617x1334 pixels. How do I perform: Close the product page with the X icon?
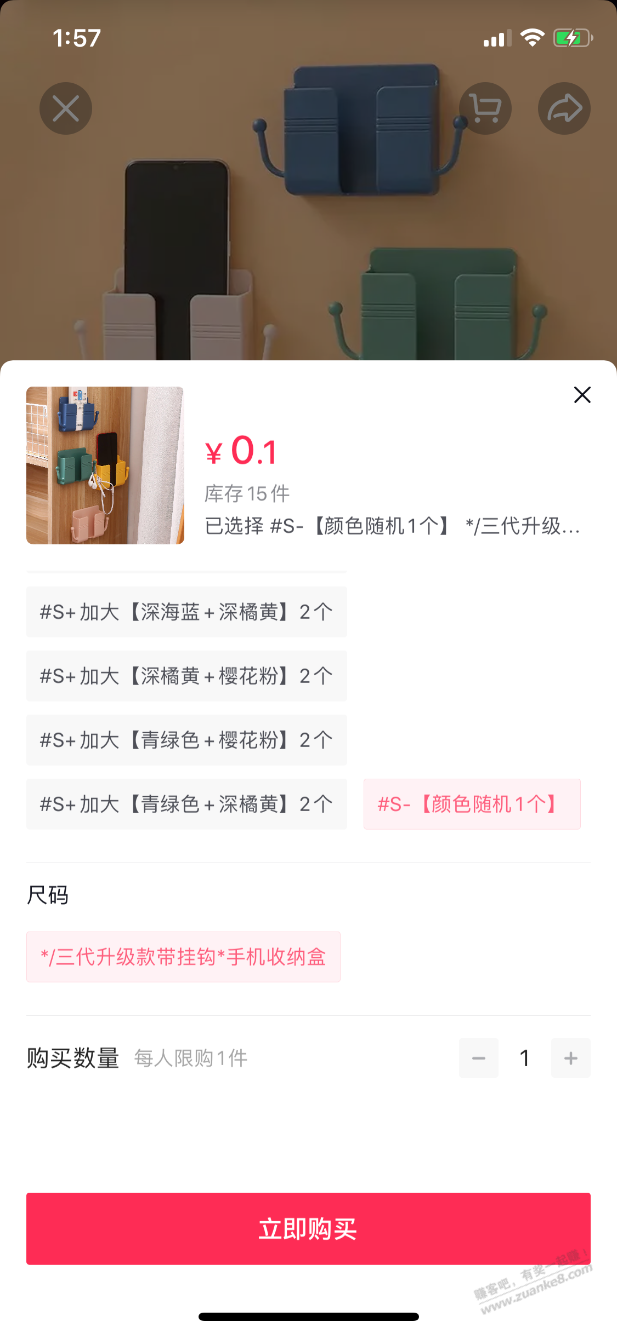[x=66, y=108]
